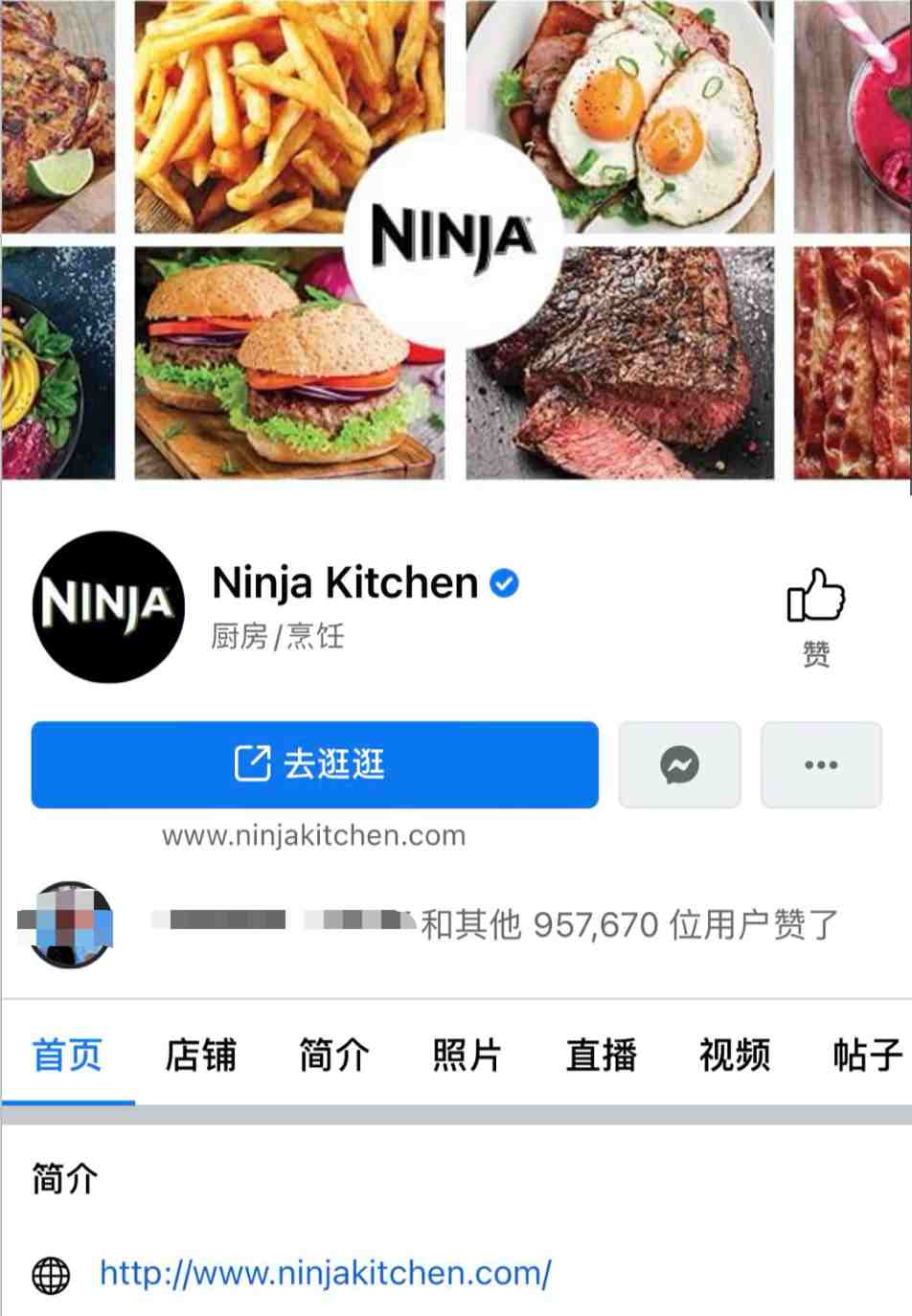Open the more options menu
Viewport: 912px width, 1316px height.
coord(821,764)
